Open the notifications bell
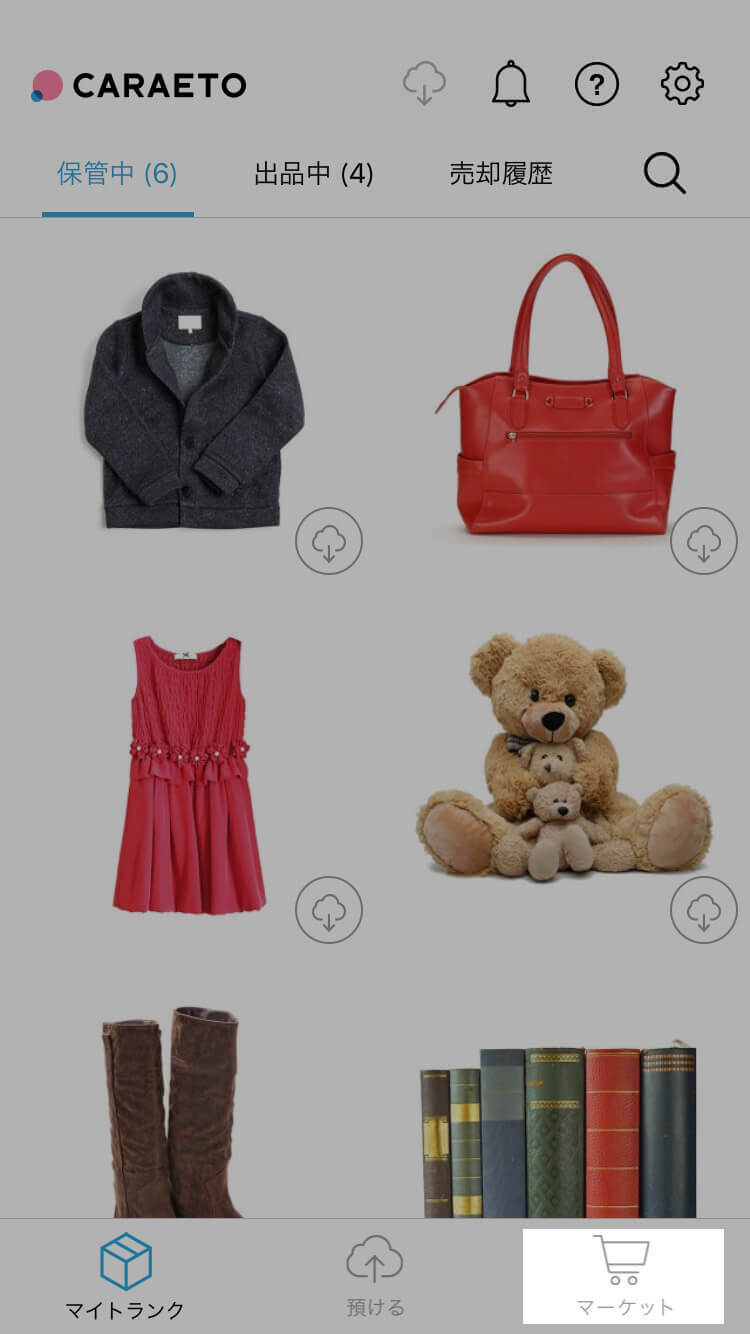Viewport: 750px width, 1334px height. pyautogui.click(x=511, y=84)
